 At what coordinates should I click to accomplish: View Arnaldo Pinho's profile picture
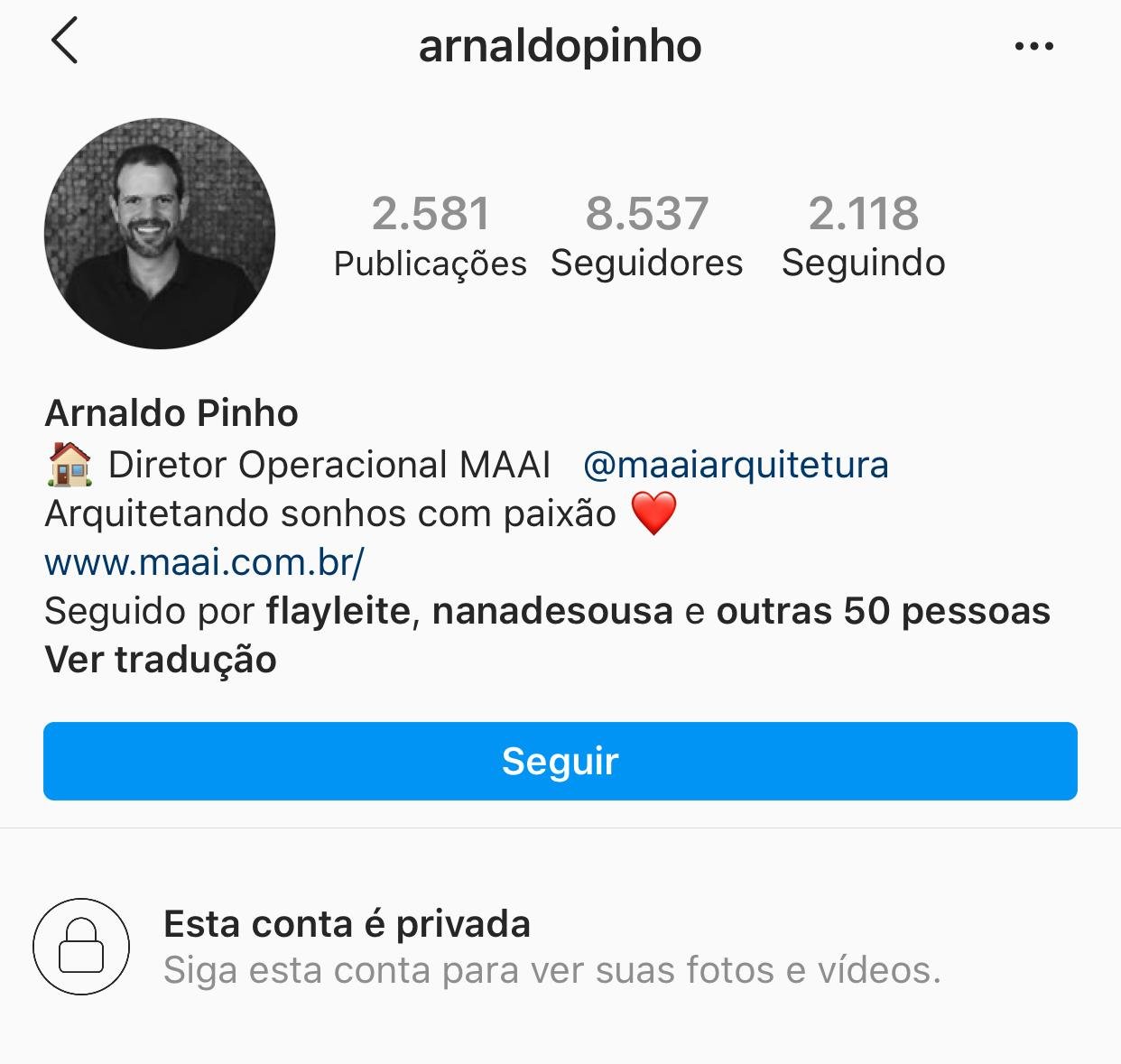(x=160, y=234)
